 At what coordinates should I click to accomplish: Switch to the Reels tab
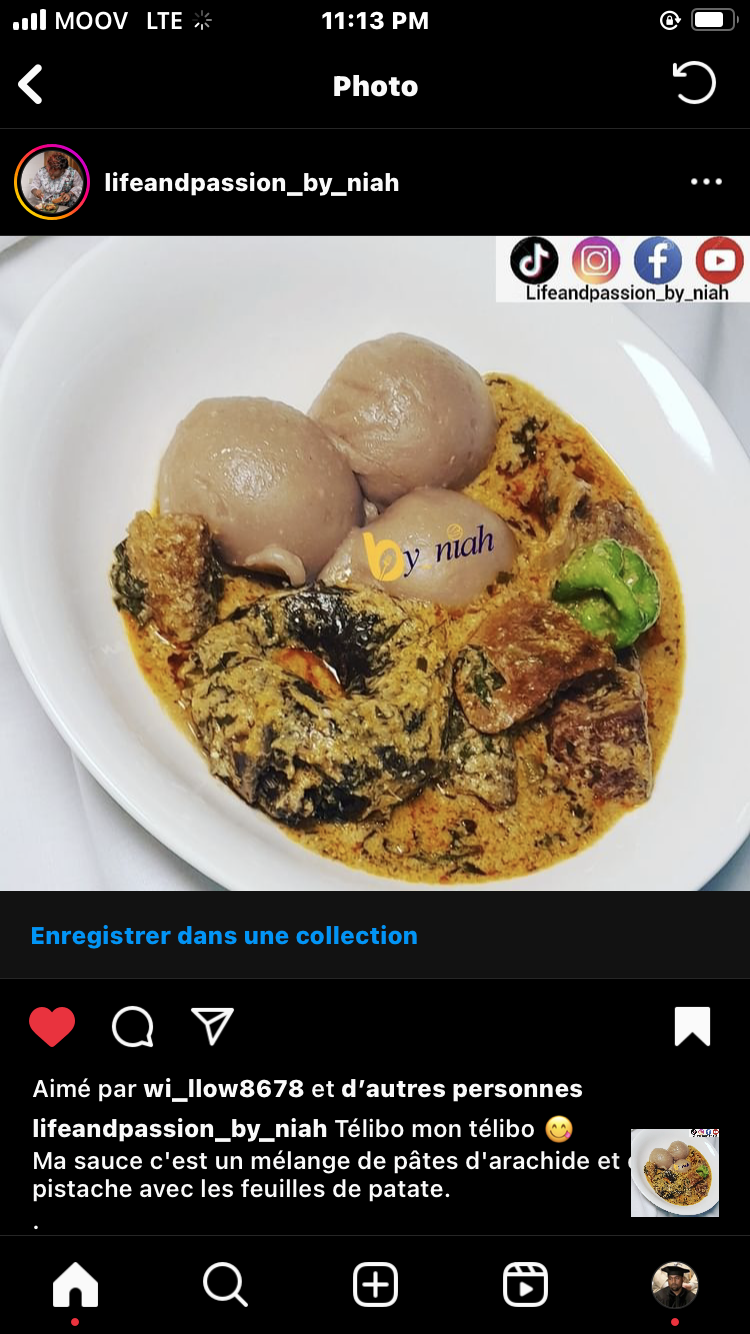coord(525,1285)
